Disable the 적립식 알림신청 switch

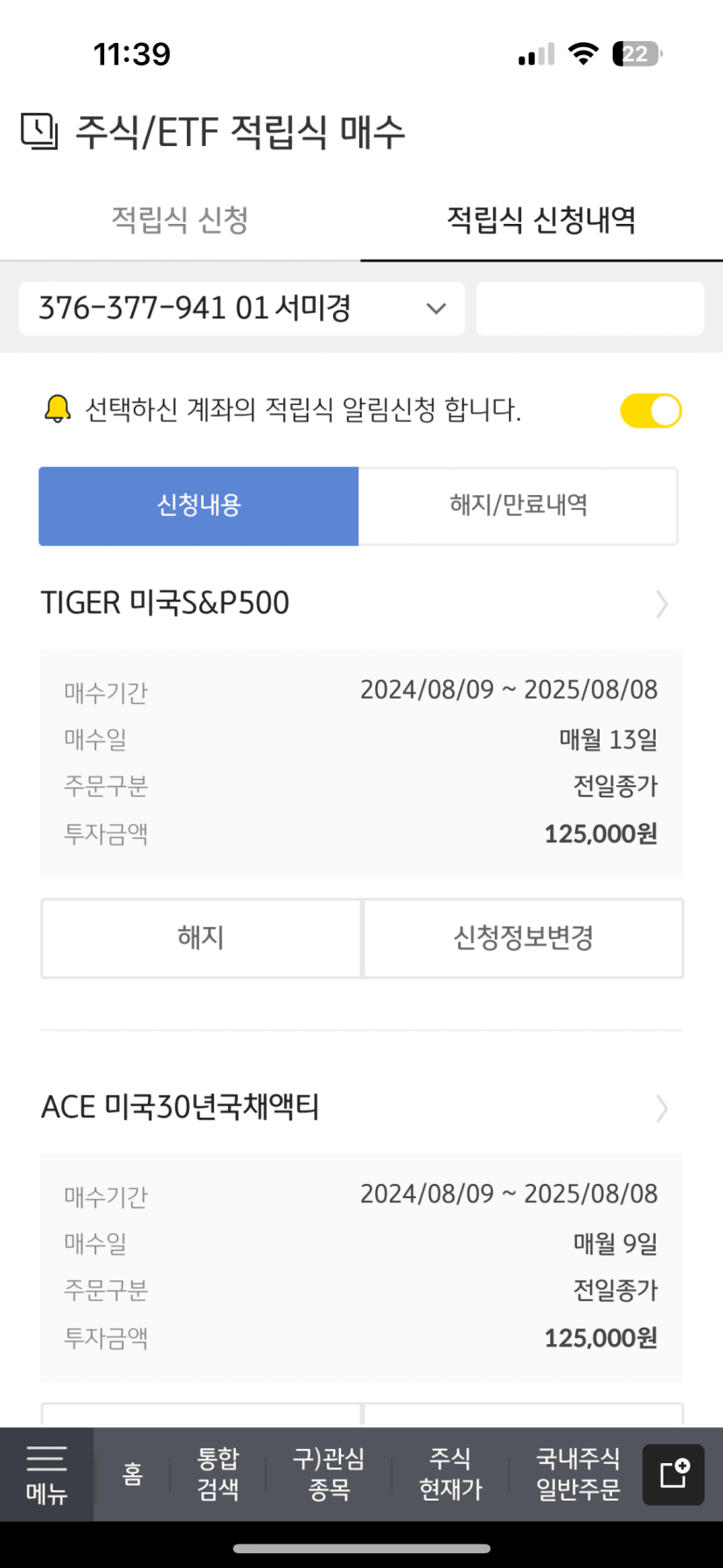coord(650,410)
